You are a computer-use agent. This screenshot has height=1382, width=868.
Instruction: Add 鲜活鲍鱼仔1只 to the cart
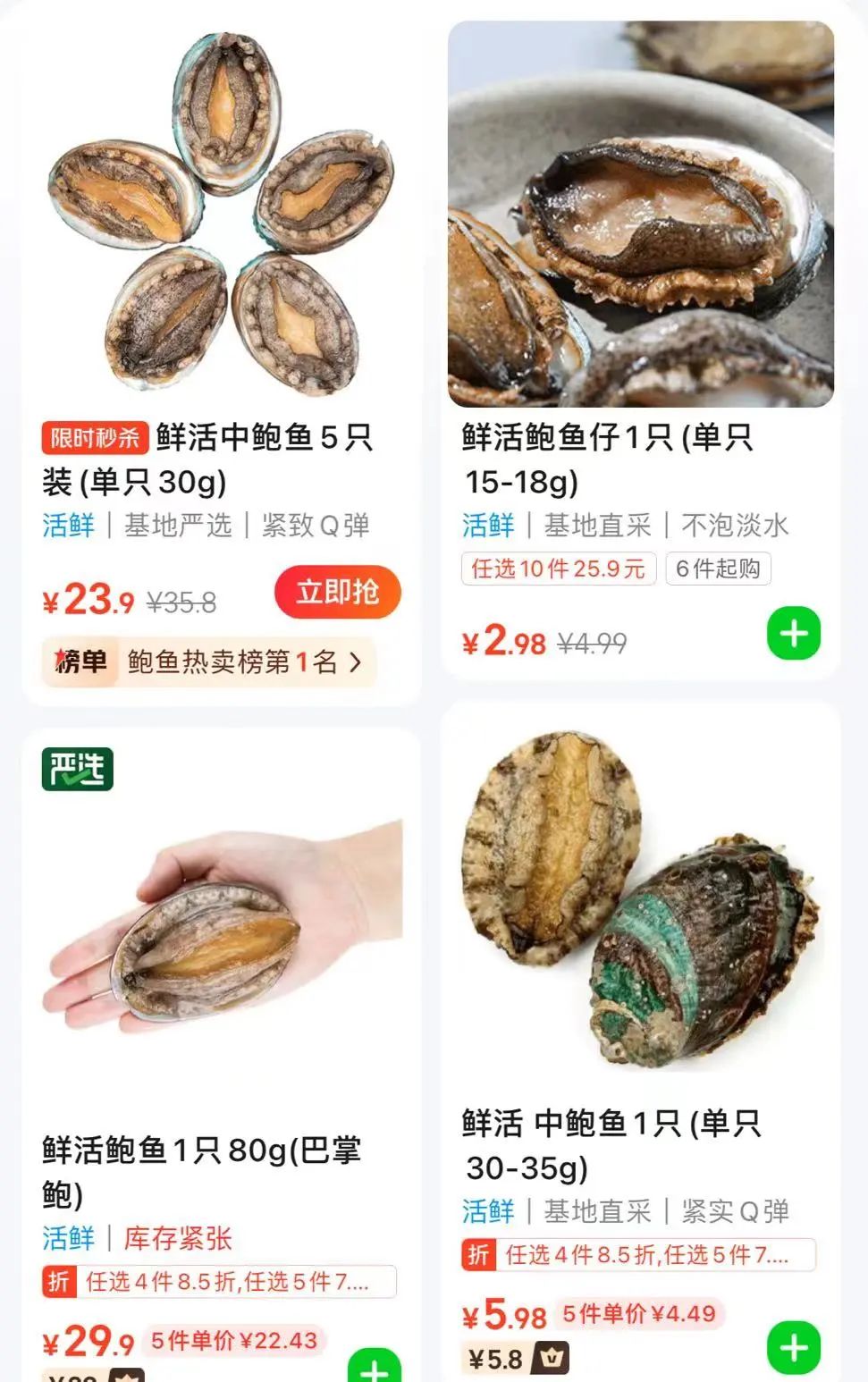793,634
